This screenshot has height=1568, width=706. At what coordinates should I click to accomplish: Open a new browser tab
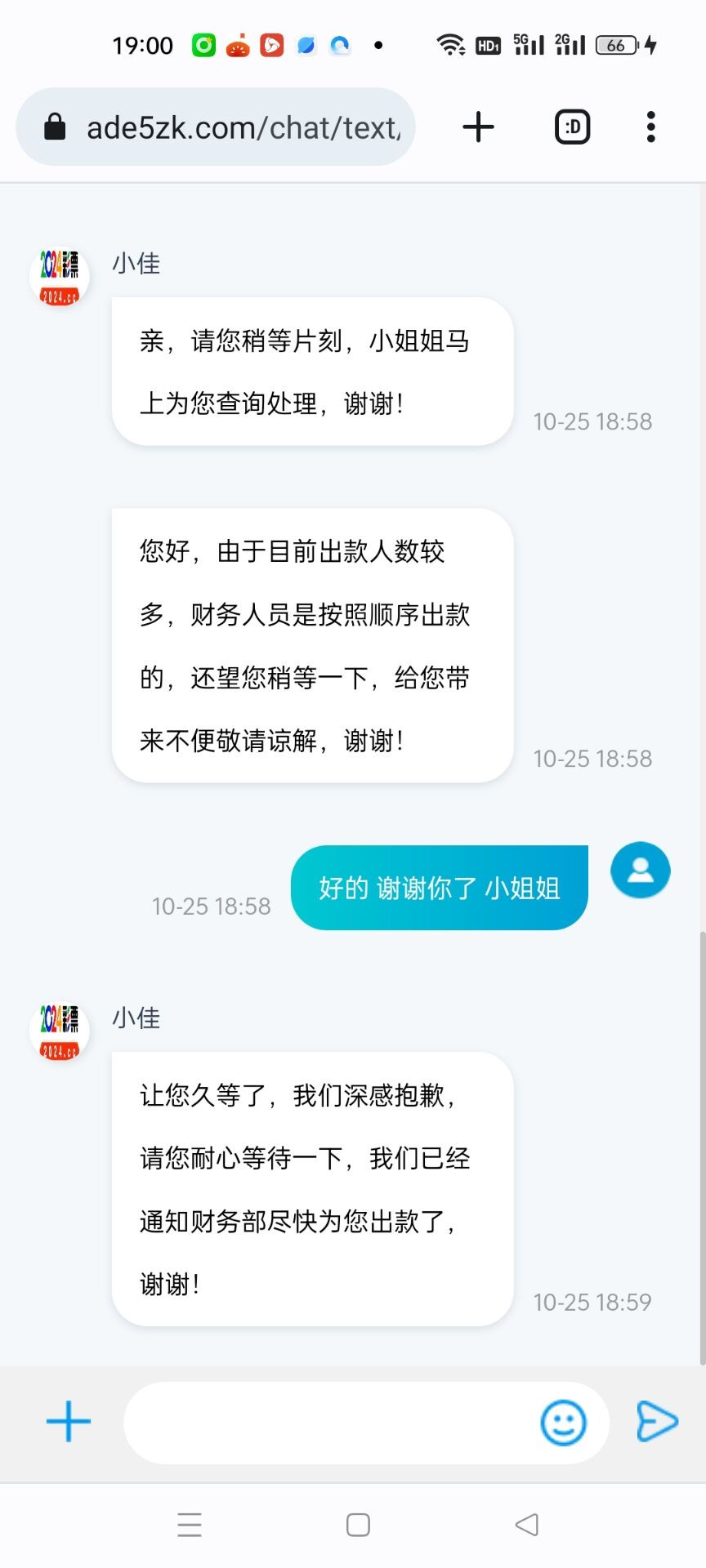478,127
